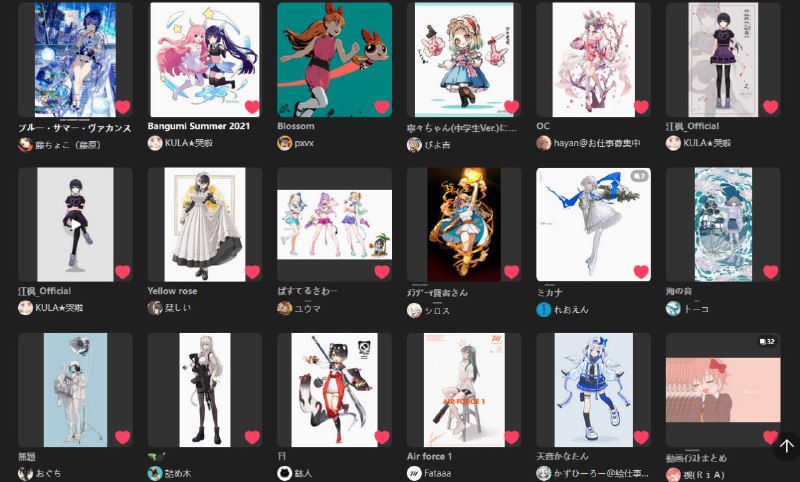
Task: Open the Air force 1 artwork
Action: 464,389
